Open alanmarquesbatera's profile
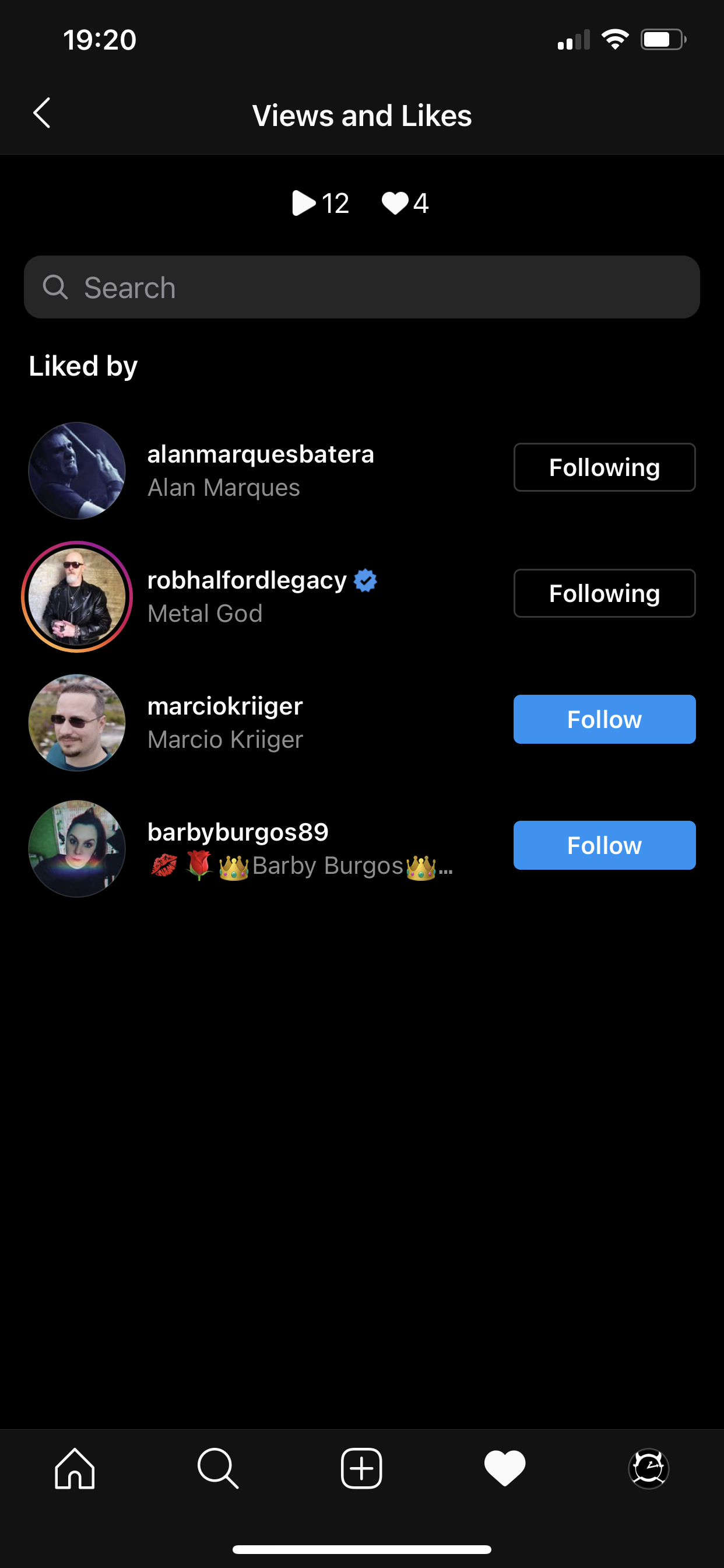The height and width of the screenshot is (1568, 724). pyautogui.click(x=261, y=454)
